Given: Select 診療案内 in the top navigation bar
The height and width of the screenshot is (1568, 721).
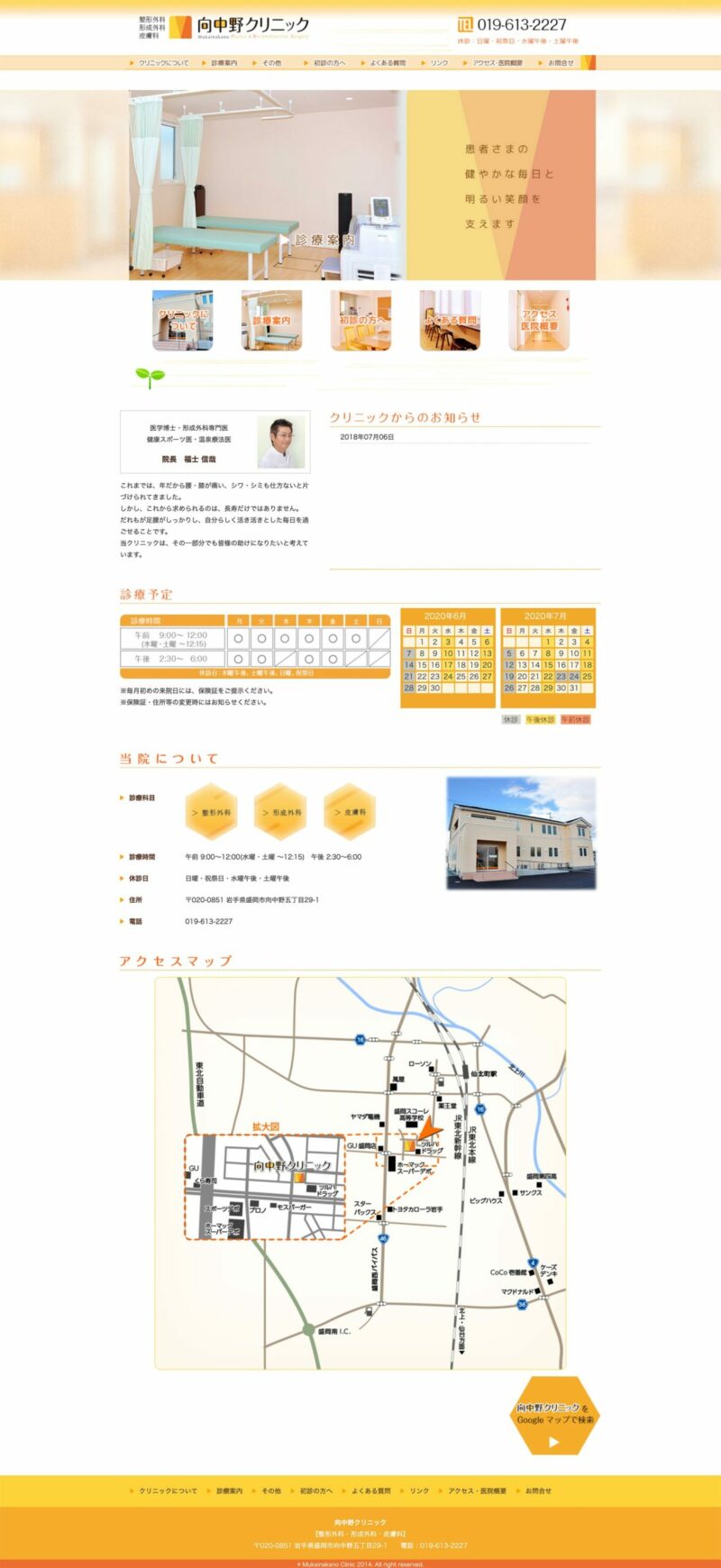Looking at the screenshot, I should pos(224,63).
